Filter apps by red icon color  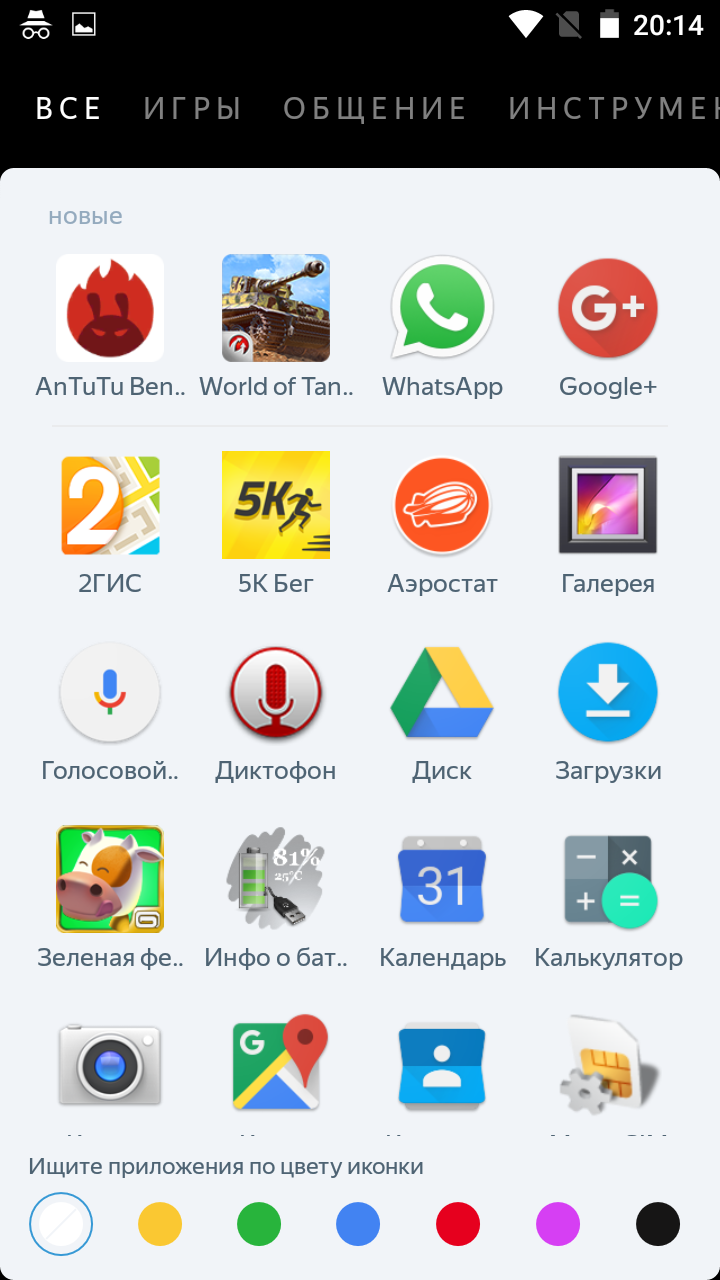point(458,1224)
